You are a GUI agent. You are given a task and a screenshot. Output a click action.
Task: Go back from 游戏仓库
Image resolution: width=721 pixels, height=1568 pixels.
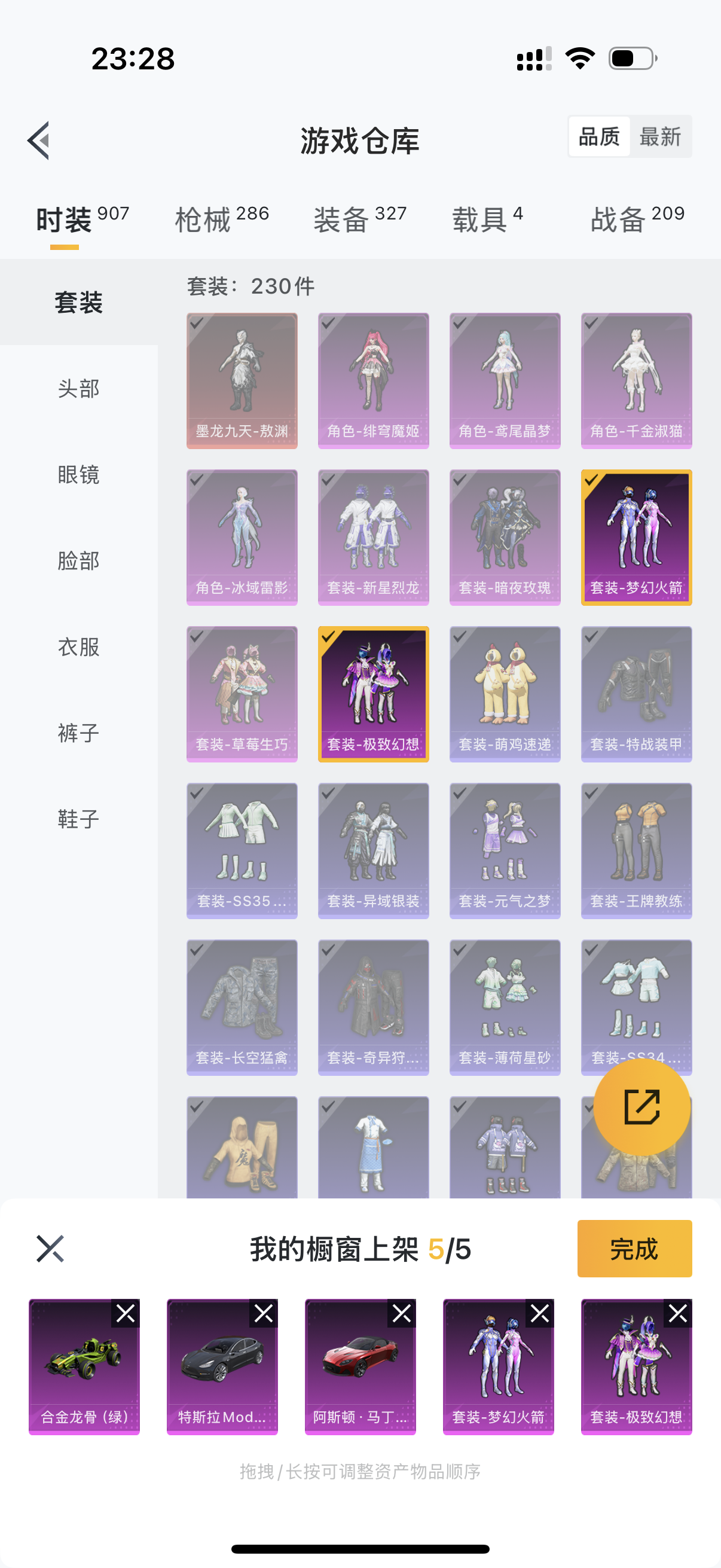point(39,140)
